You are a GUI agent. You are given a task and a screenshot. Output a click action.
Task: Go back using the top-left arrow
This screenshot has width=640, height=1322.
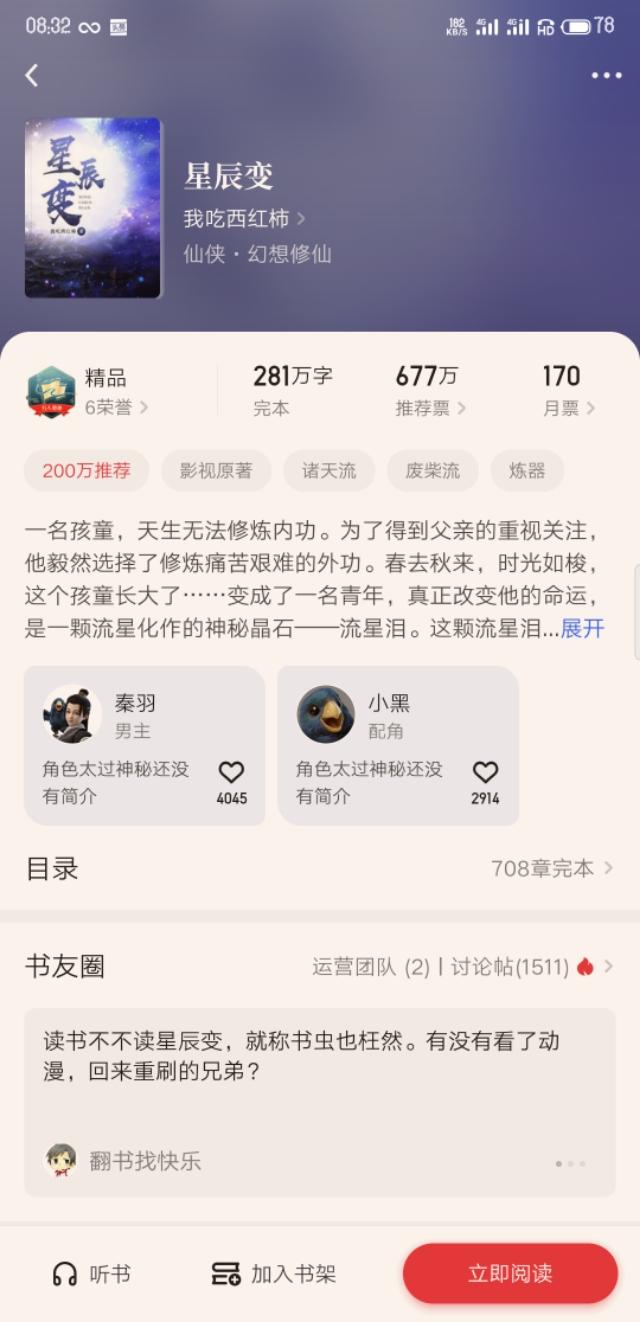coord(32,75)
